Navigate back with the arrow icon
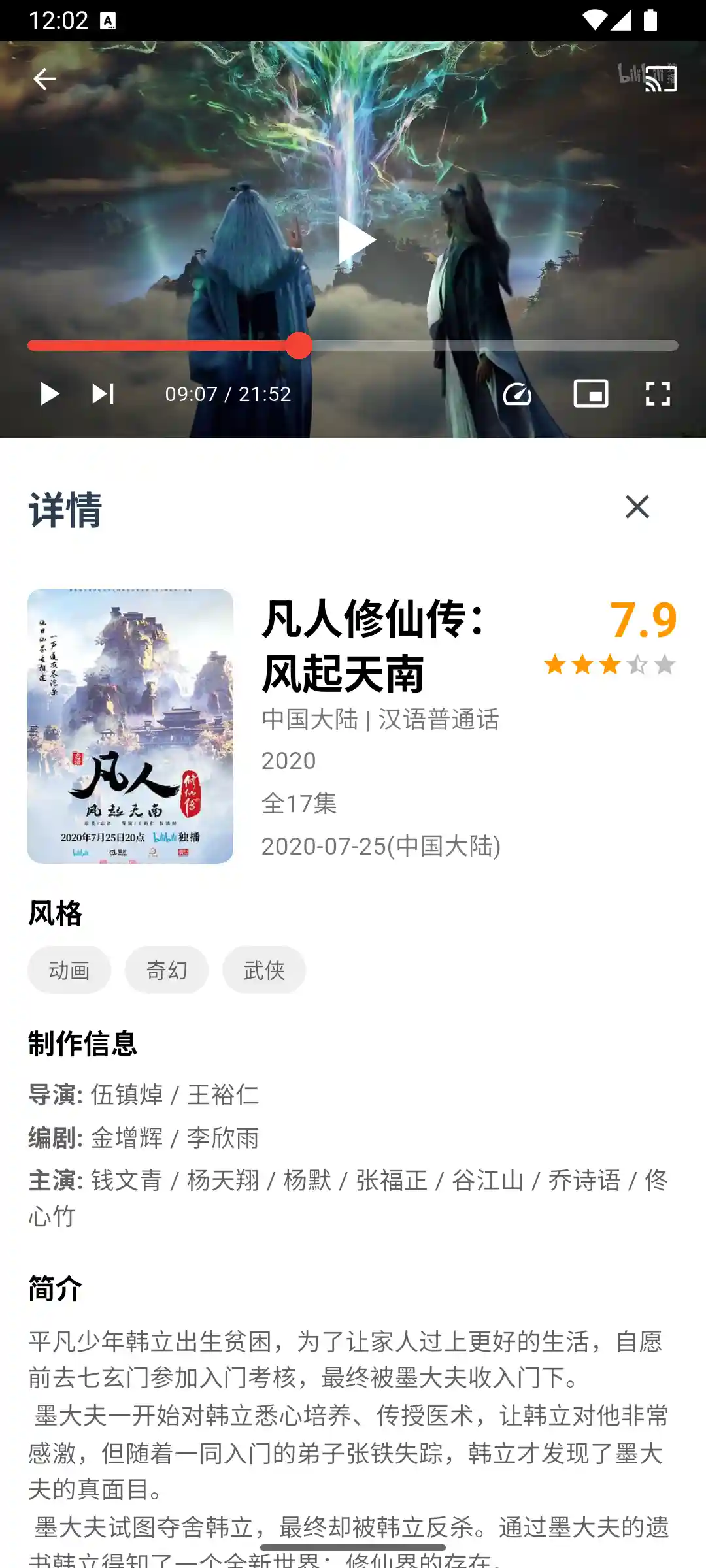 coord(44,78)
